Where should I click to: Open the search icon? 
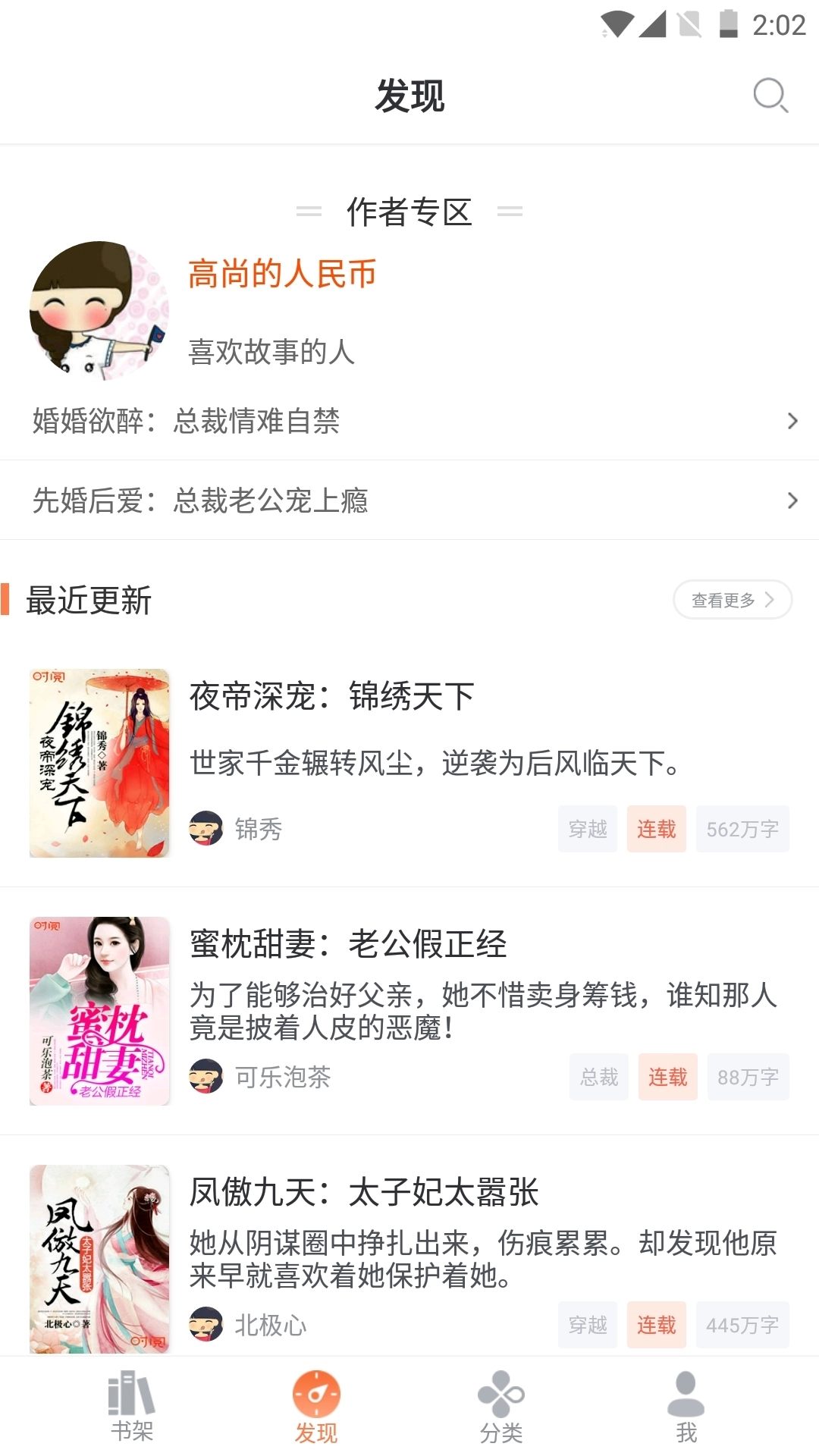tap(770, 96)
